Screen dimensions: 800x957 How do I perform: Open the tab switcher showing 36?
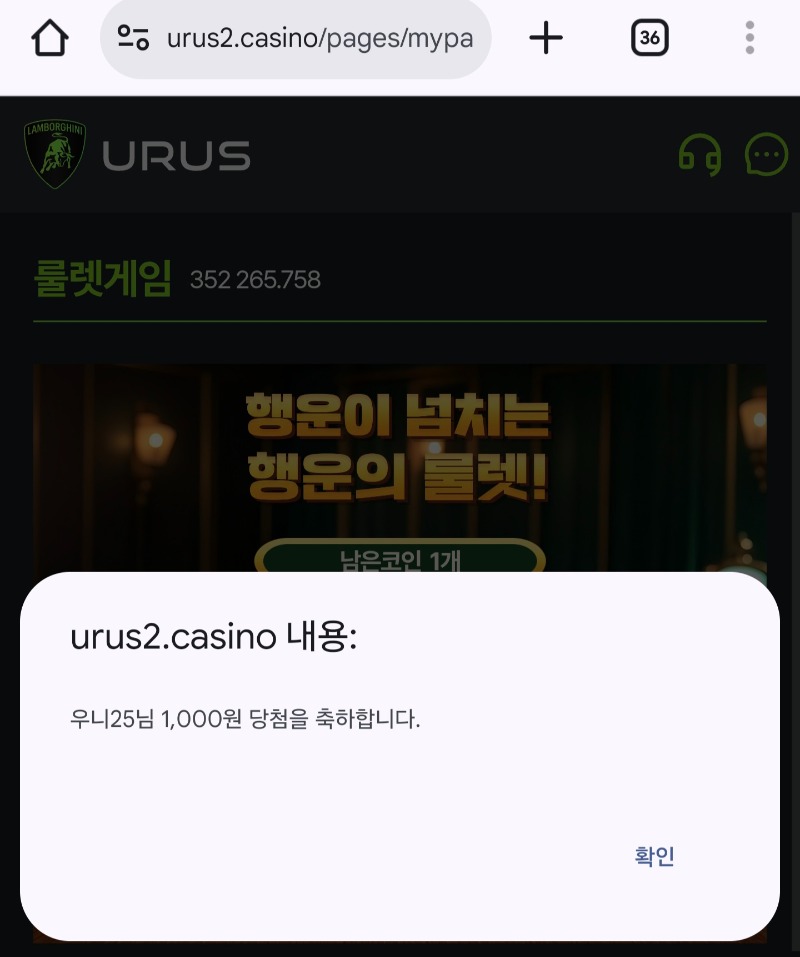coord(650,39)
